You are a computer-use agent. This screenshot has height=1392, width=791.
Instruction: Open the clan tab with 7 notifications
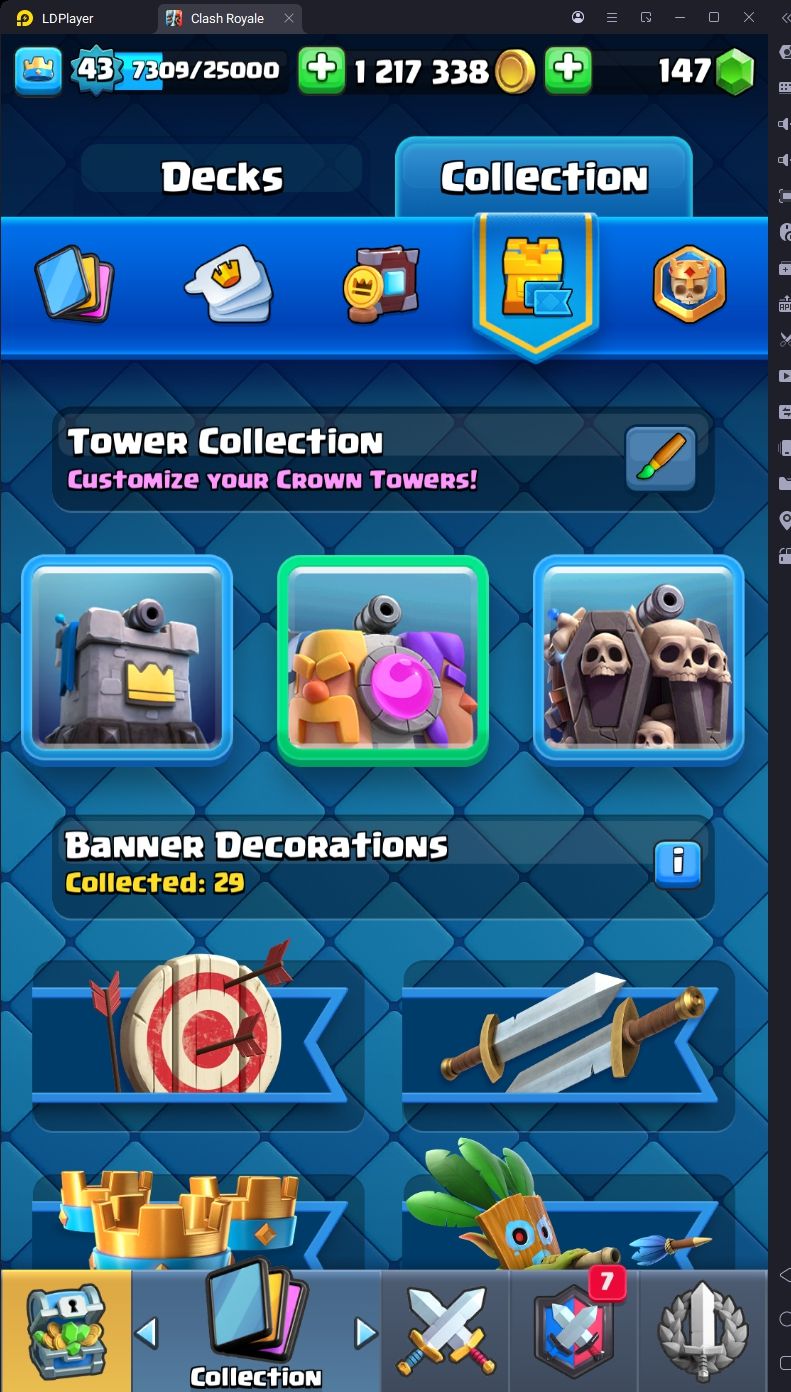tap(574, 1330)
